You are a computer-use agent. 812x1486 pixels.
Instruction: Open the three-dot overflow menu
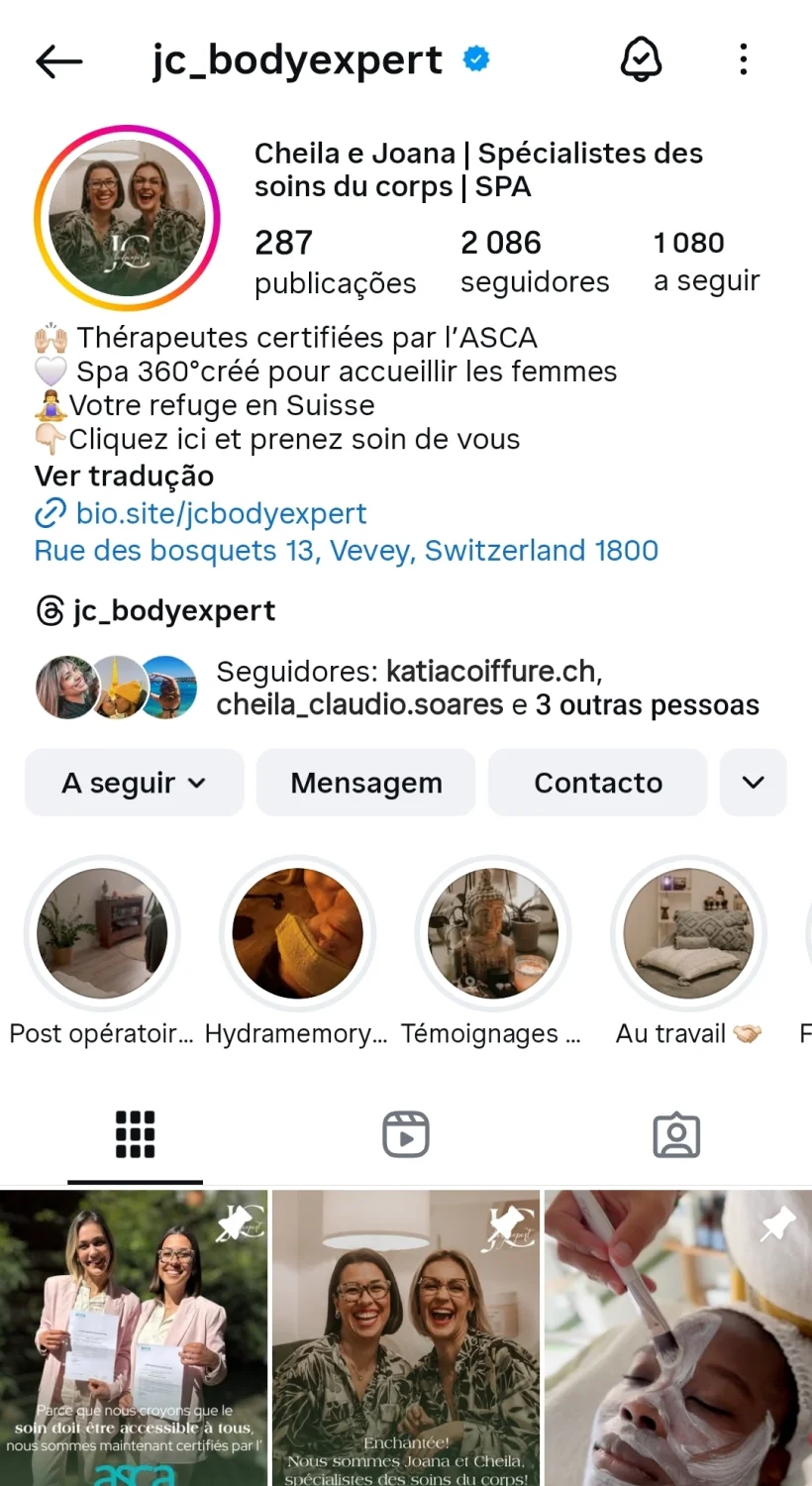pyautogui.click(x=744, y=60)
